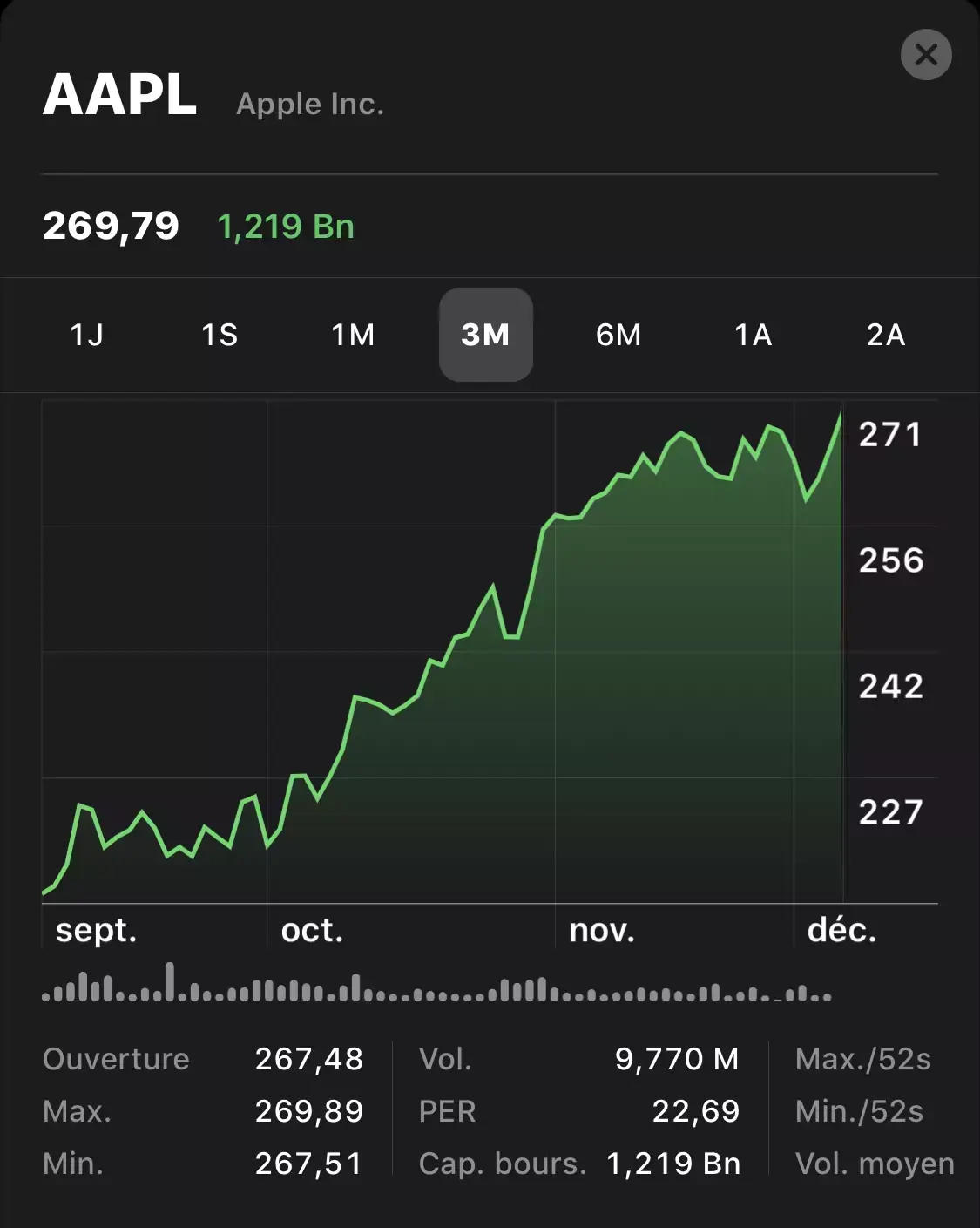Click the Apple Inc. company name
Image resolution: width=980 pixels, height=1228 pixels.
point(310,105)
